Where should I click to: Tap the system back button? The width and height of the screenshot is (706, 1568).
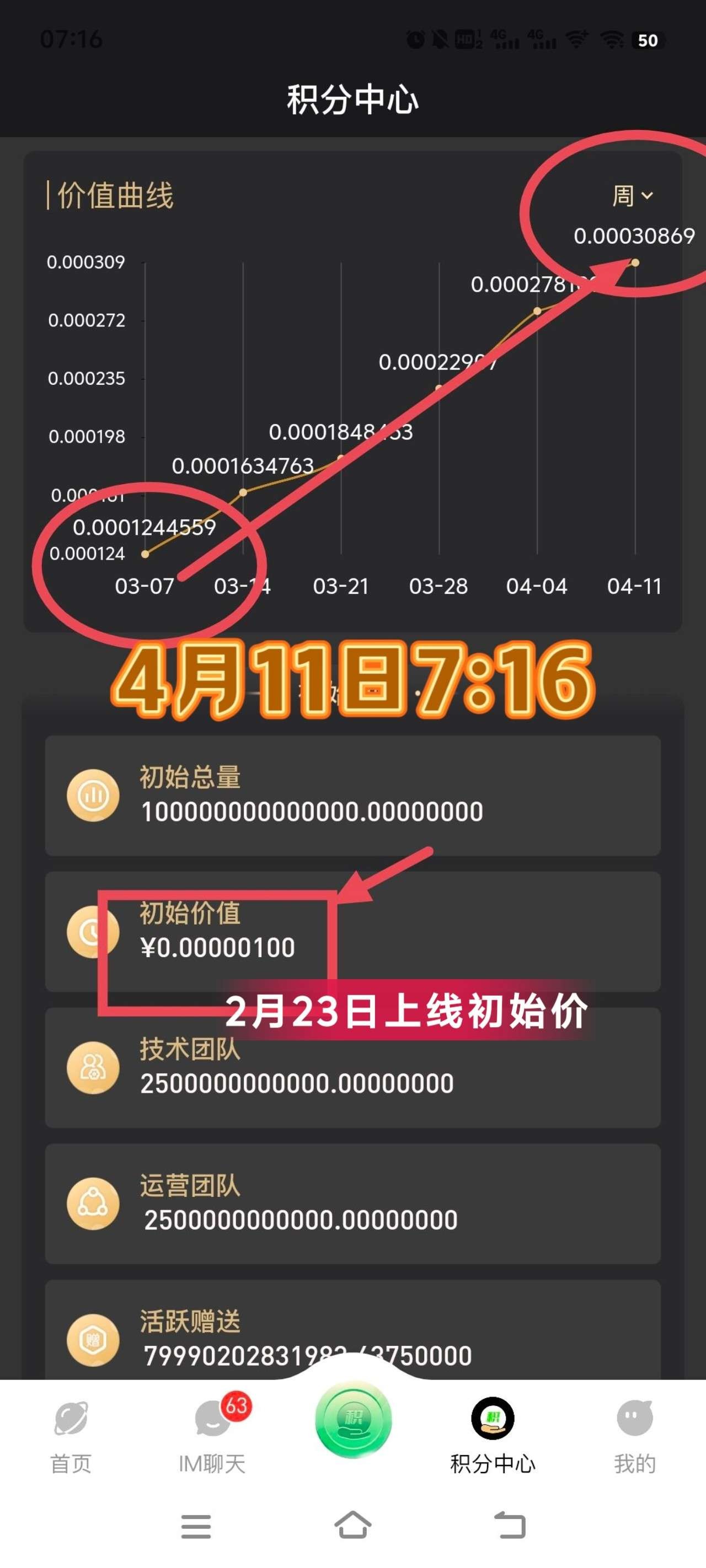pyautogui.click(x=510, y=1526)
